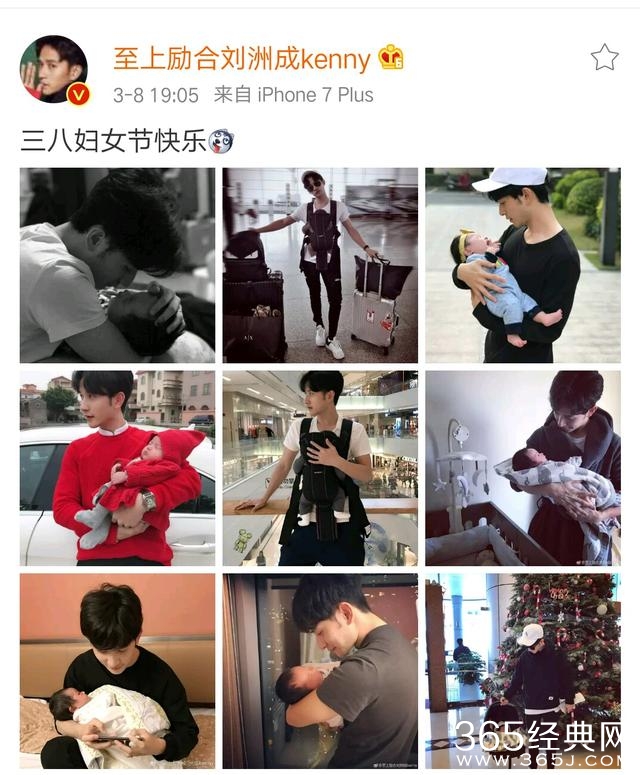Open the Christmas tree photo
This screenshot has width=640, height=775.
522,670
